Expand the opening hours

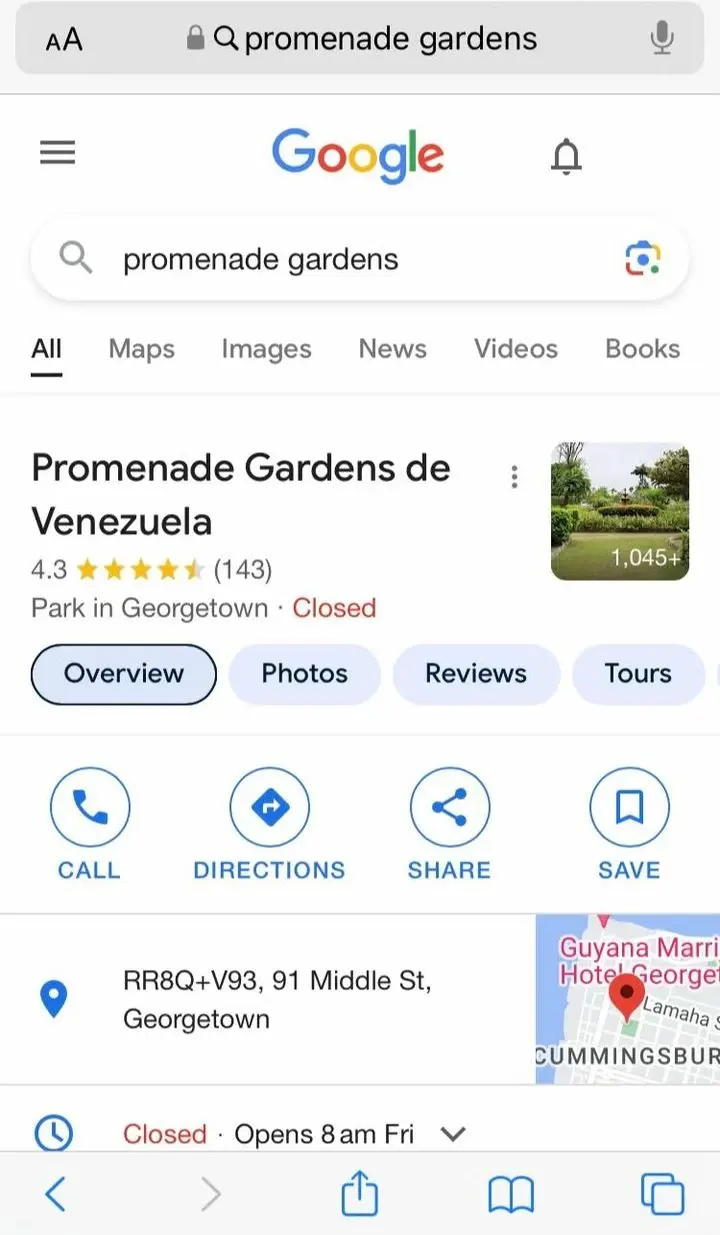[x=453, y=1134]
